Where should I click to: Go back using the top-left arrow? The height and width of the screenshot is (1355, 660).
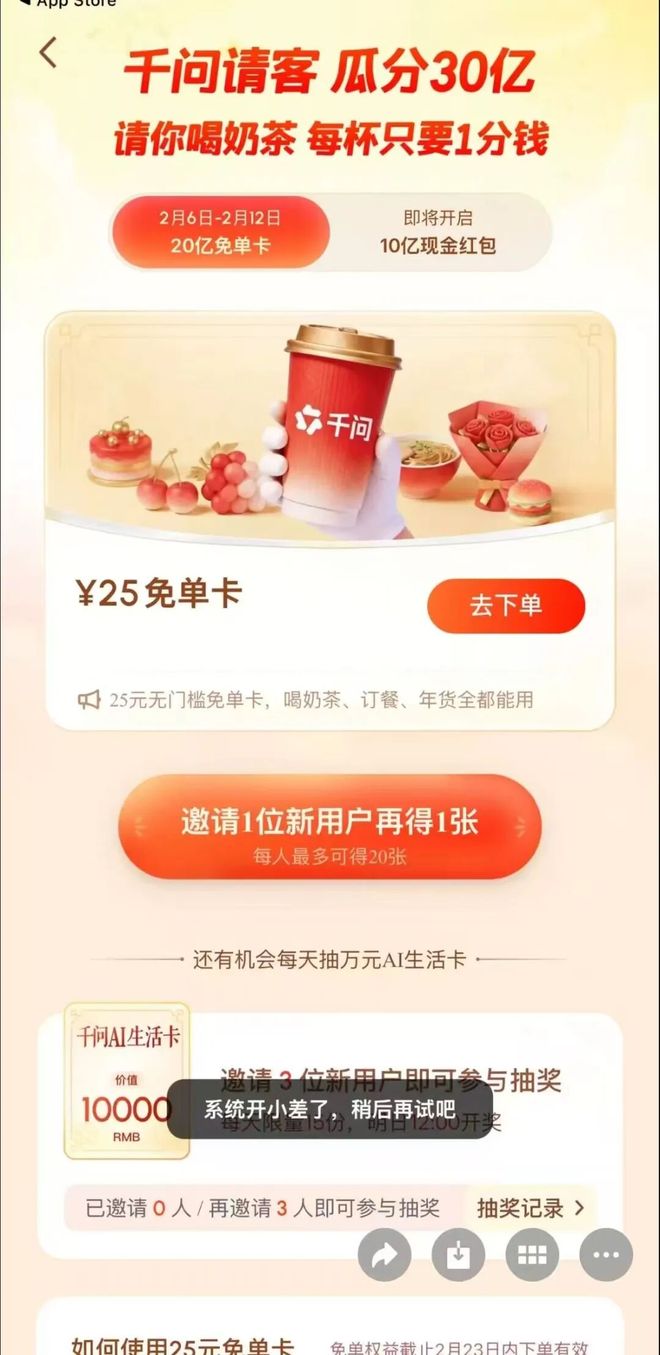[x=48, y=54]
